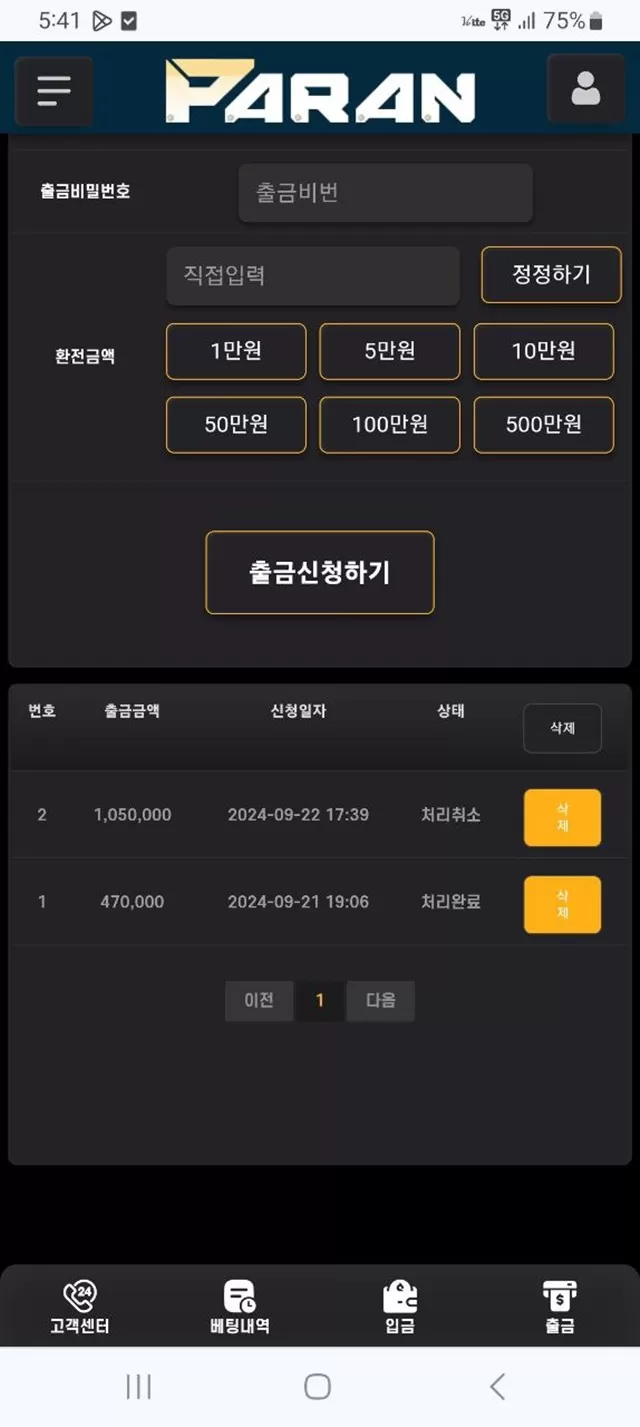Submit with 출금신청하기 button
Image resolution: width=640 pixels, height=1427 pixels.
pos(320,572)
